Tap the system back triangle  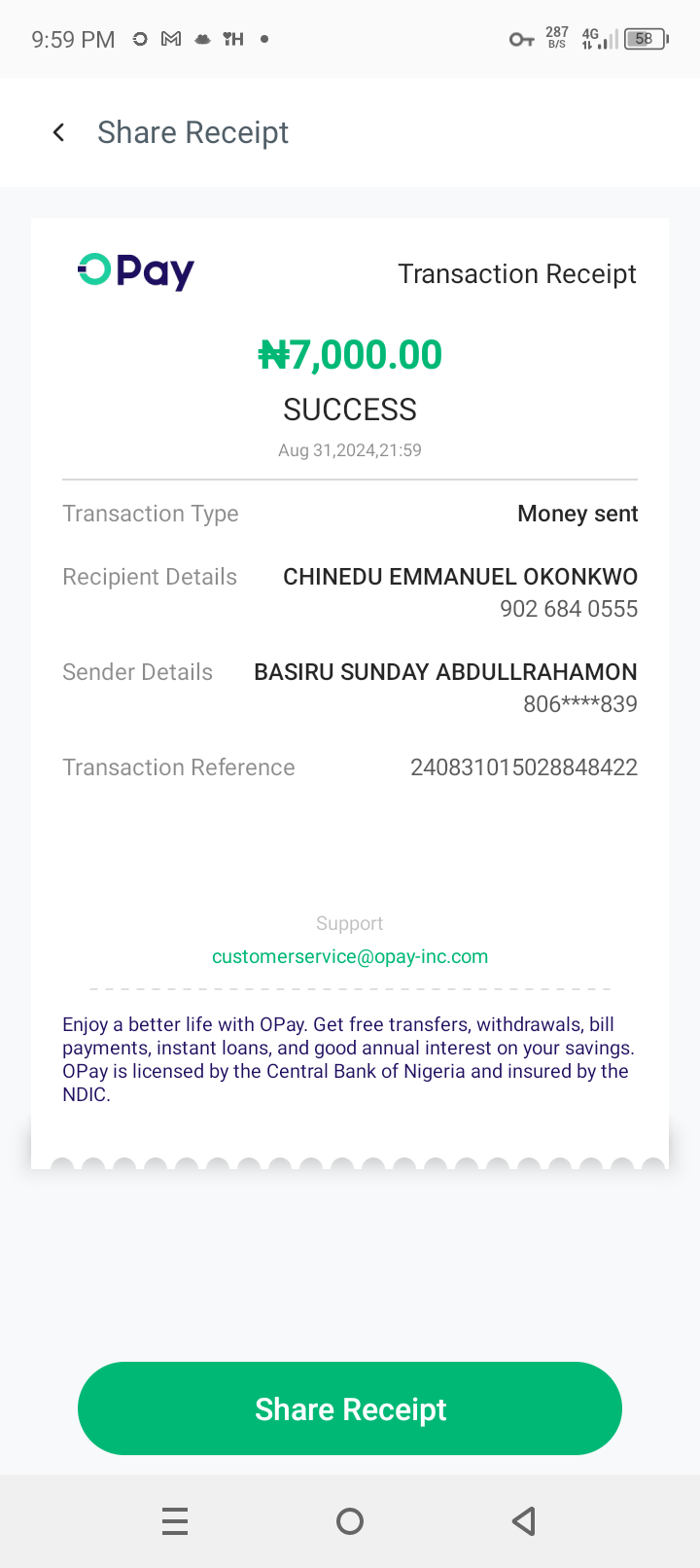click(x=524, y=1521)
